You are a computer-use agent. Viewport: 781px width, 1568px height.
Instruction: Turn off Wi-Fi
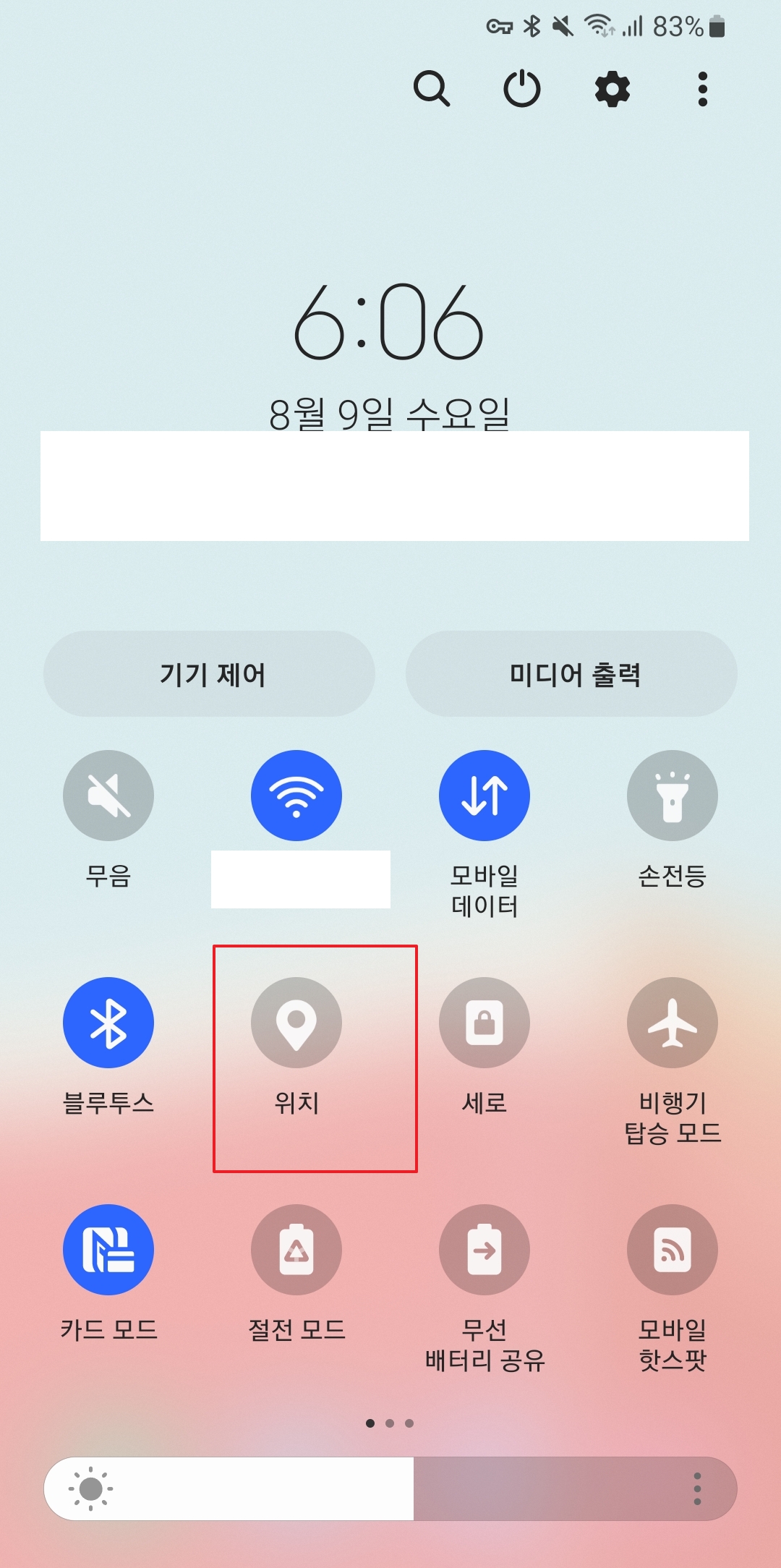pyautogui.click(x=296, y=794)
